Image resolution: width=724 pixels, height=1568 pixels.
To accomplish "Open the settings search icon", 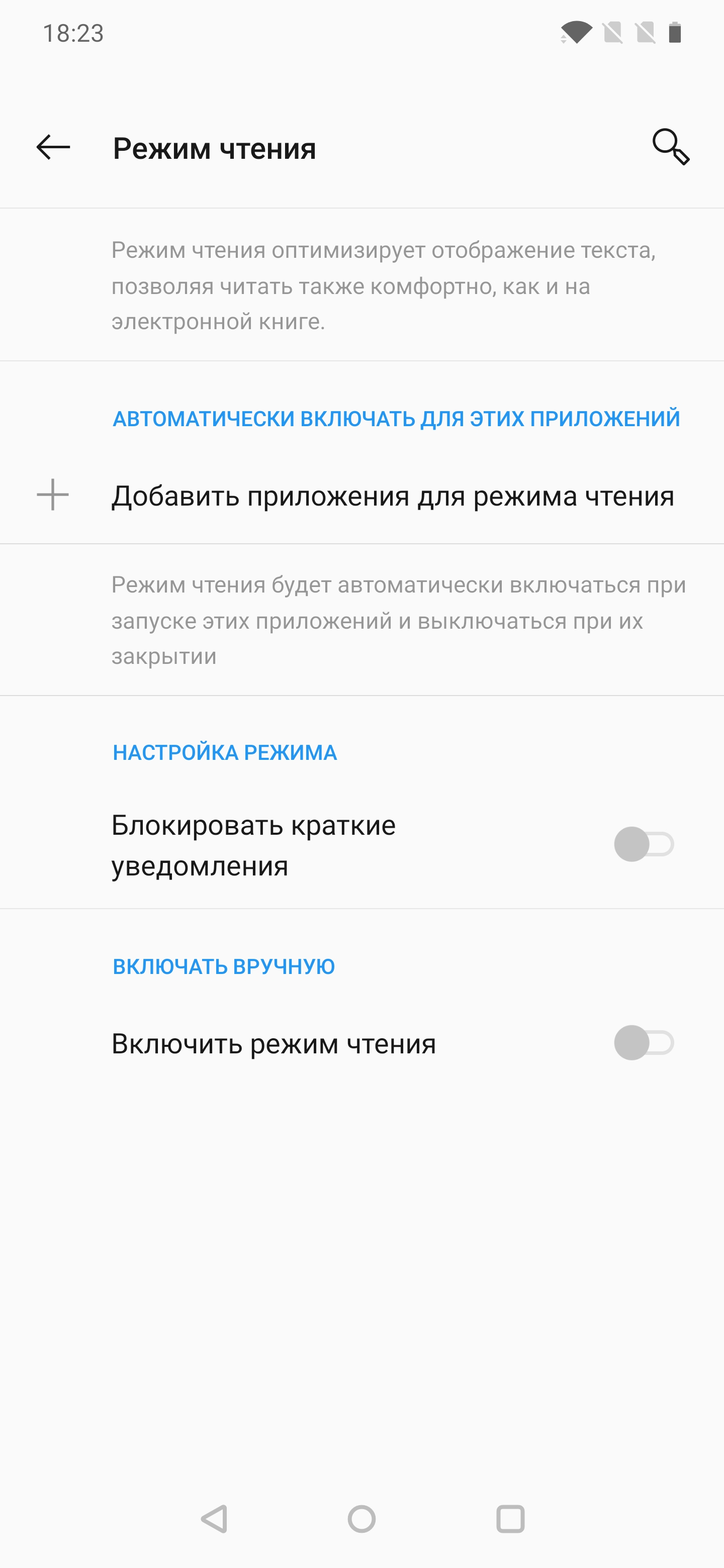I will tap(670, 147).
